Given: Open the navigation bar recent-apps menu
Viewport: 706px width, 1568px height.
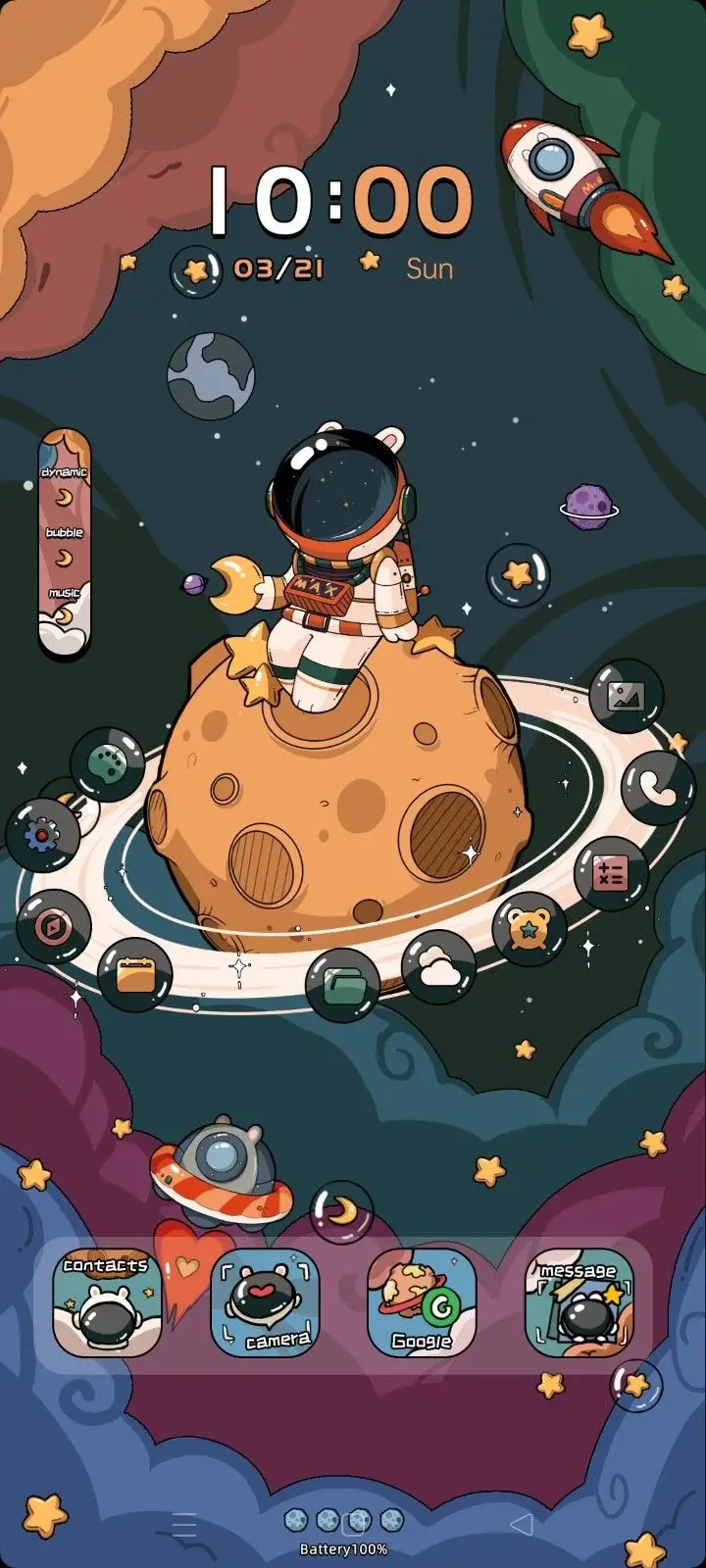Looking at the screenshot, I should 184,1525.
